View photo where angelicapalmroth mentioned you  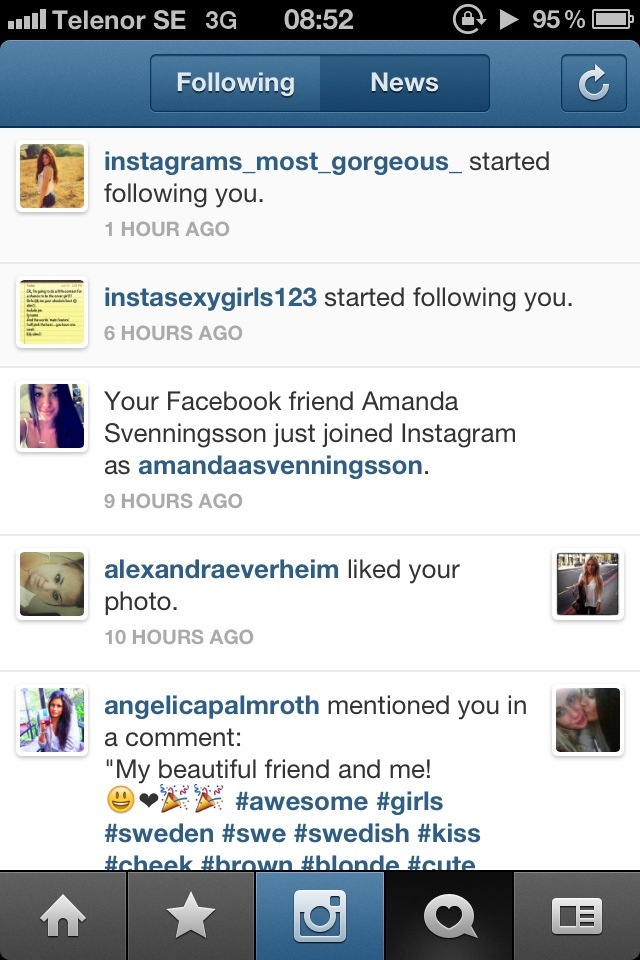pyautogui.click(x=587, y=720)
